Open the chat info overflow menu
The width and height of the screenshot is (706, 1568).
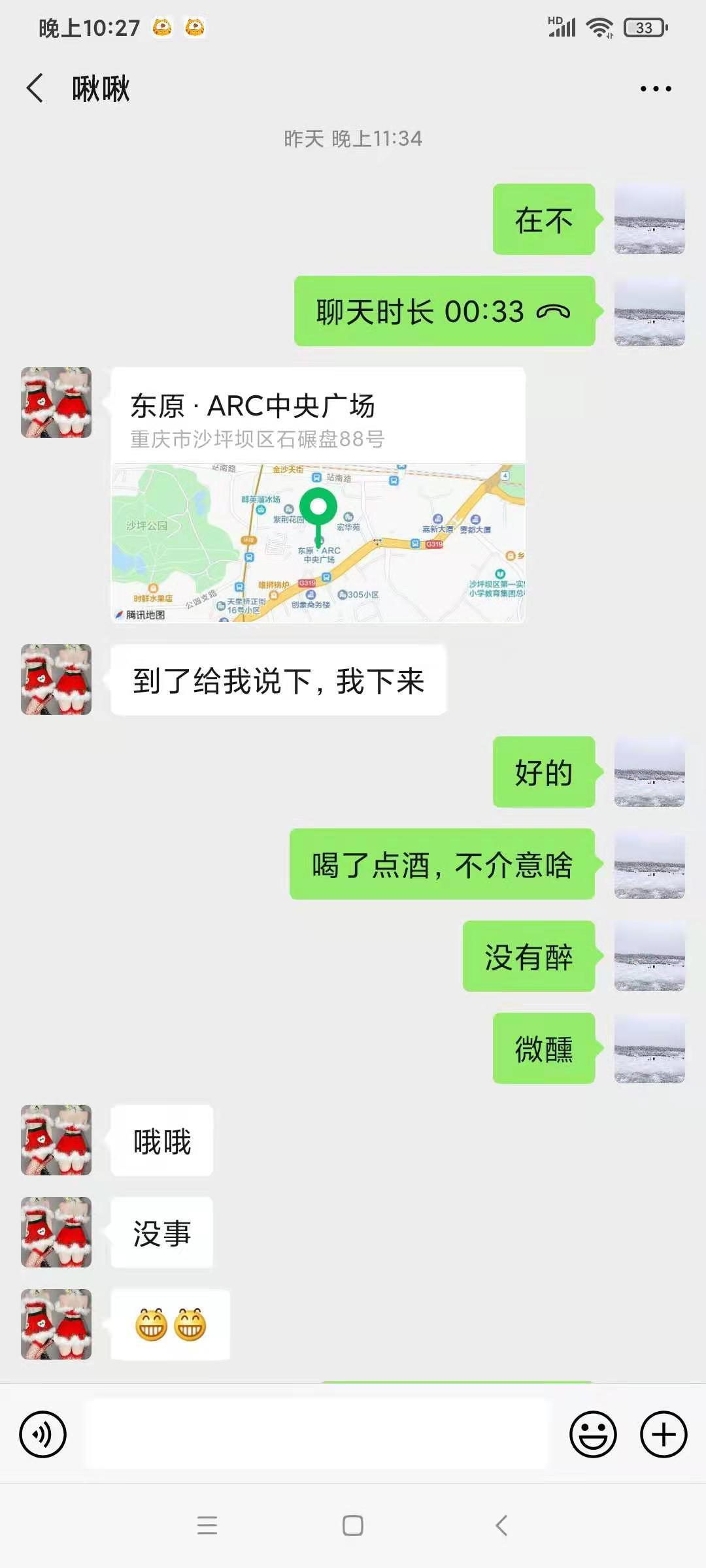[x=655, y=89]
